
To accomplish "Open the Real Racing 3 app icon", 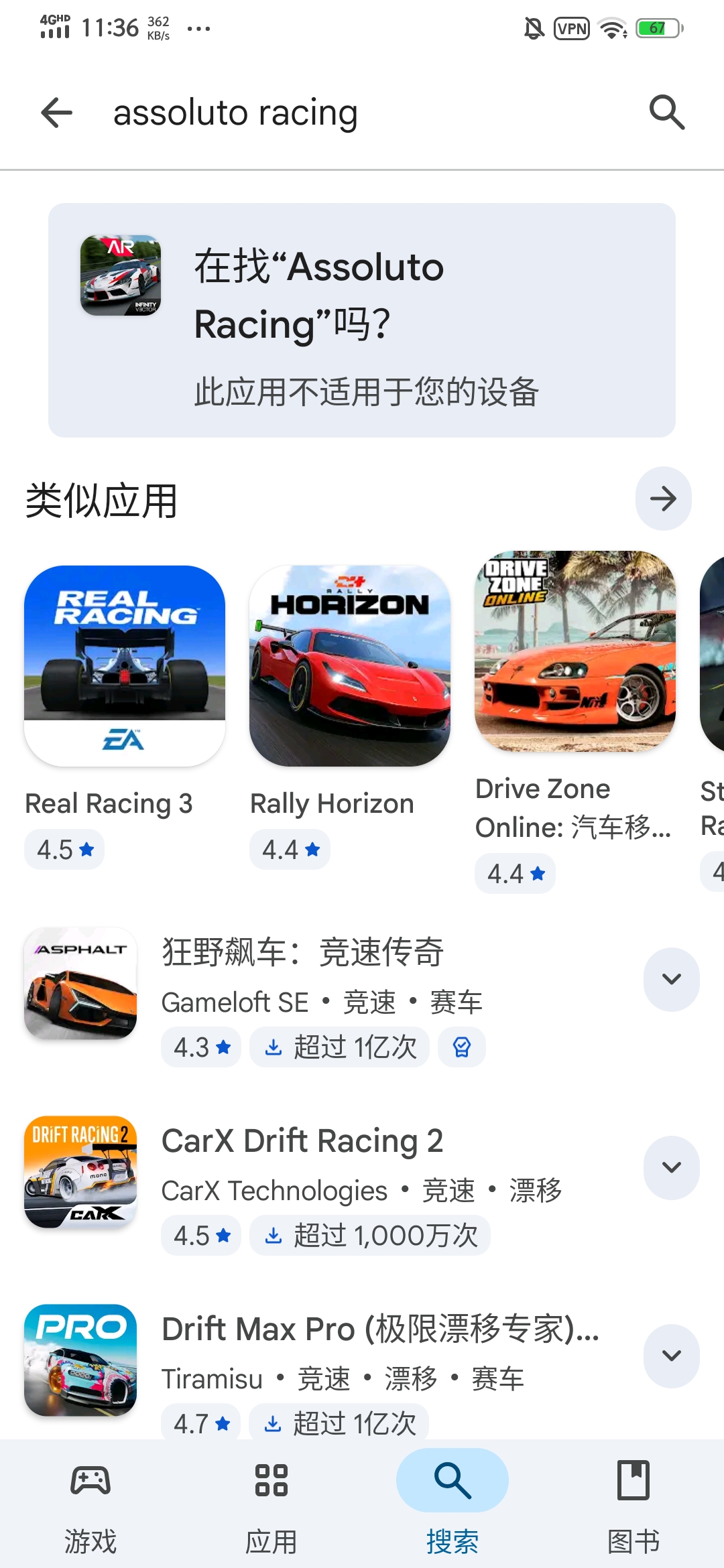I will 124,663.
